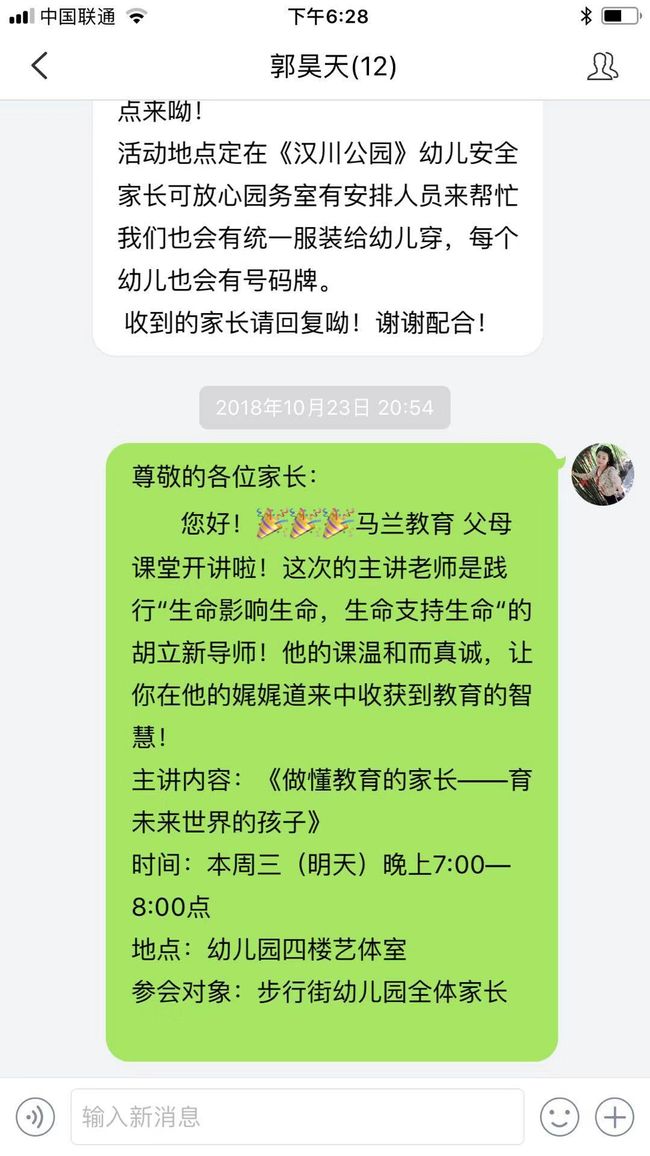Screen dimensions: 650x1156
Task: Tap the 输入新消息 message field
Action: tap(297, 1116)
